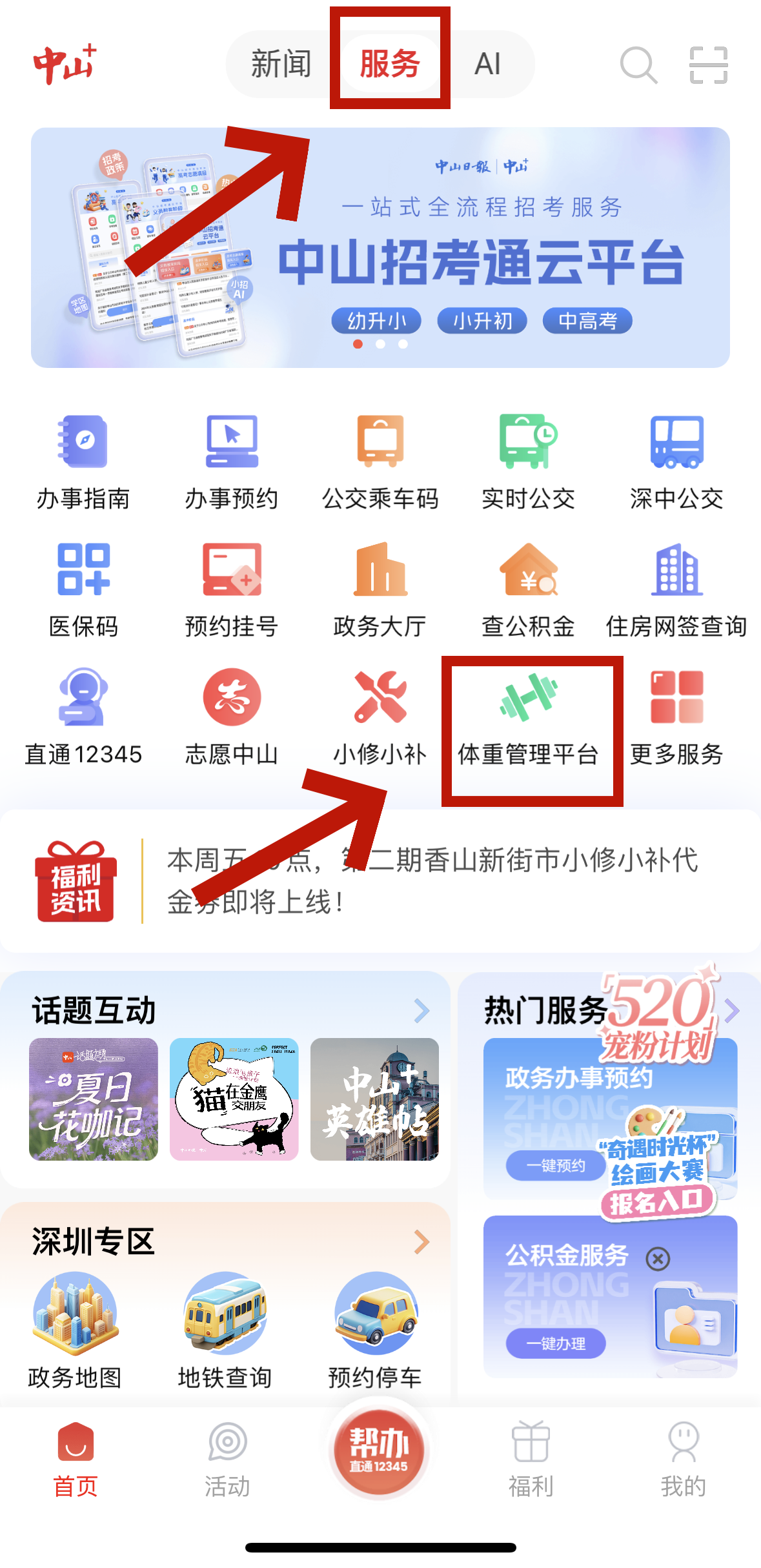Open 医保码
Viewport: 761px width, 1568px height.
[x=83, y=589]
